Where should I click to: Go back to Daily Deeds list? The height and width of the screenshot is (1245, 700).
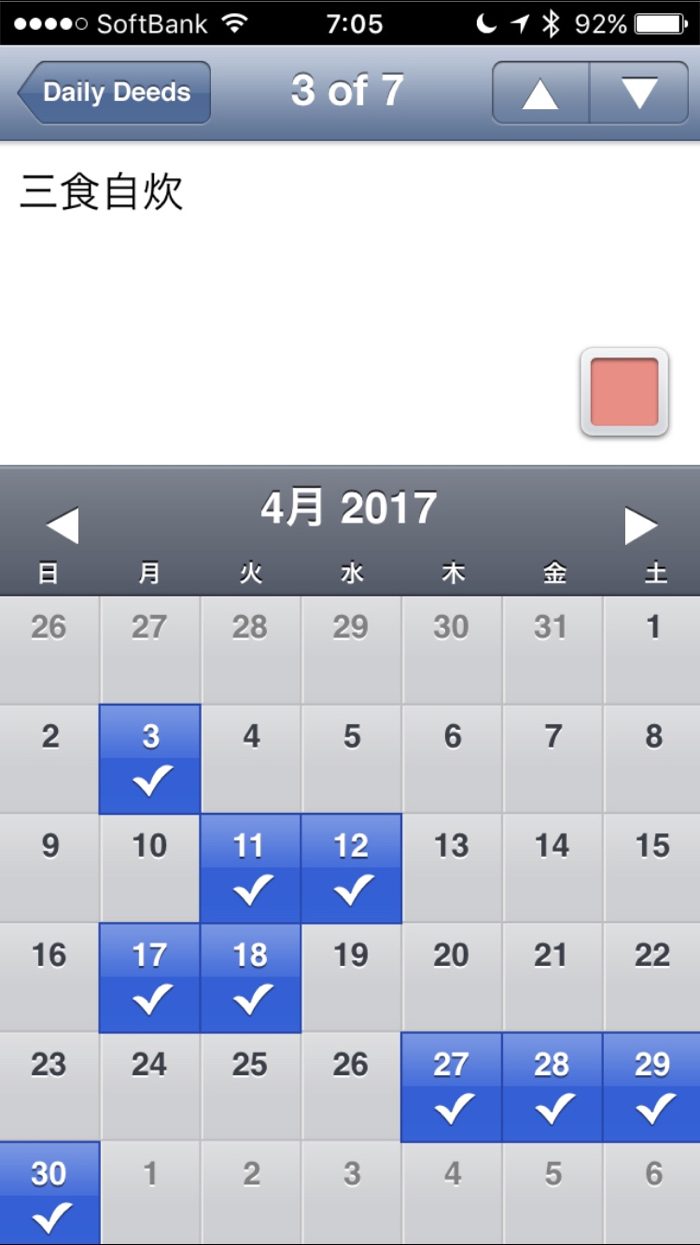115,93
